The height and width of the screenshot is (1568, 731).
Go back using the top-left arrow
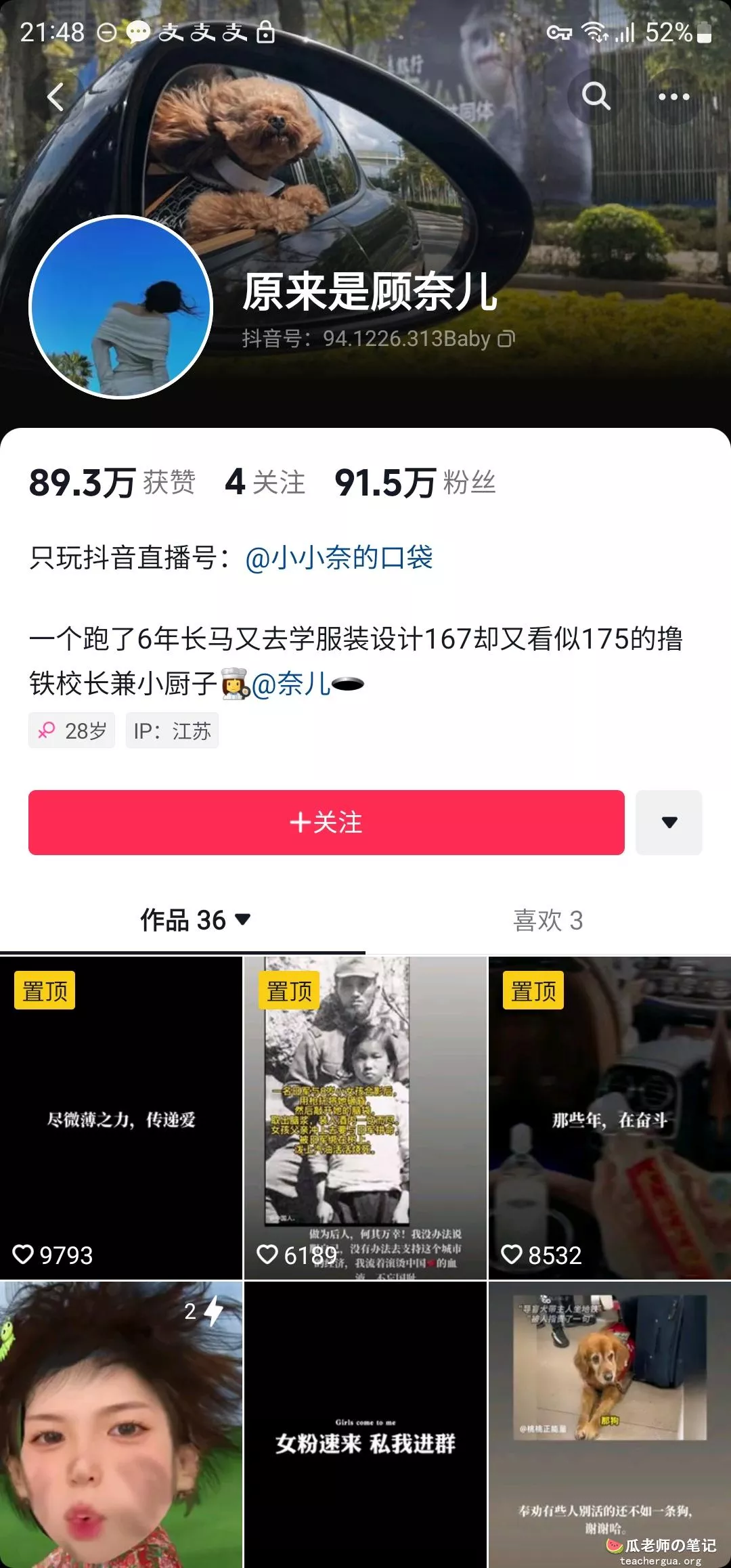coord(56,97)
